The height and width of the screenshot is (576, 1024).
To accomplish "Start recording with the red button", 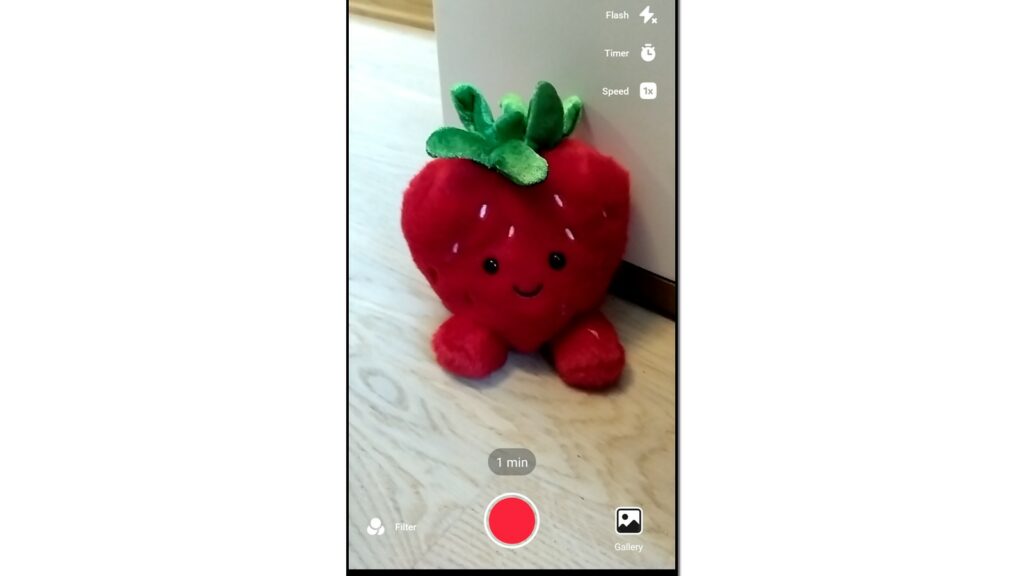I will (511, 521).
